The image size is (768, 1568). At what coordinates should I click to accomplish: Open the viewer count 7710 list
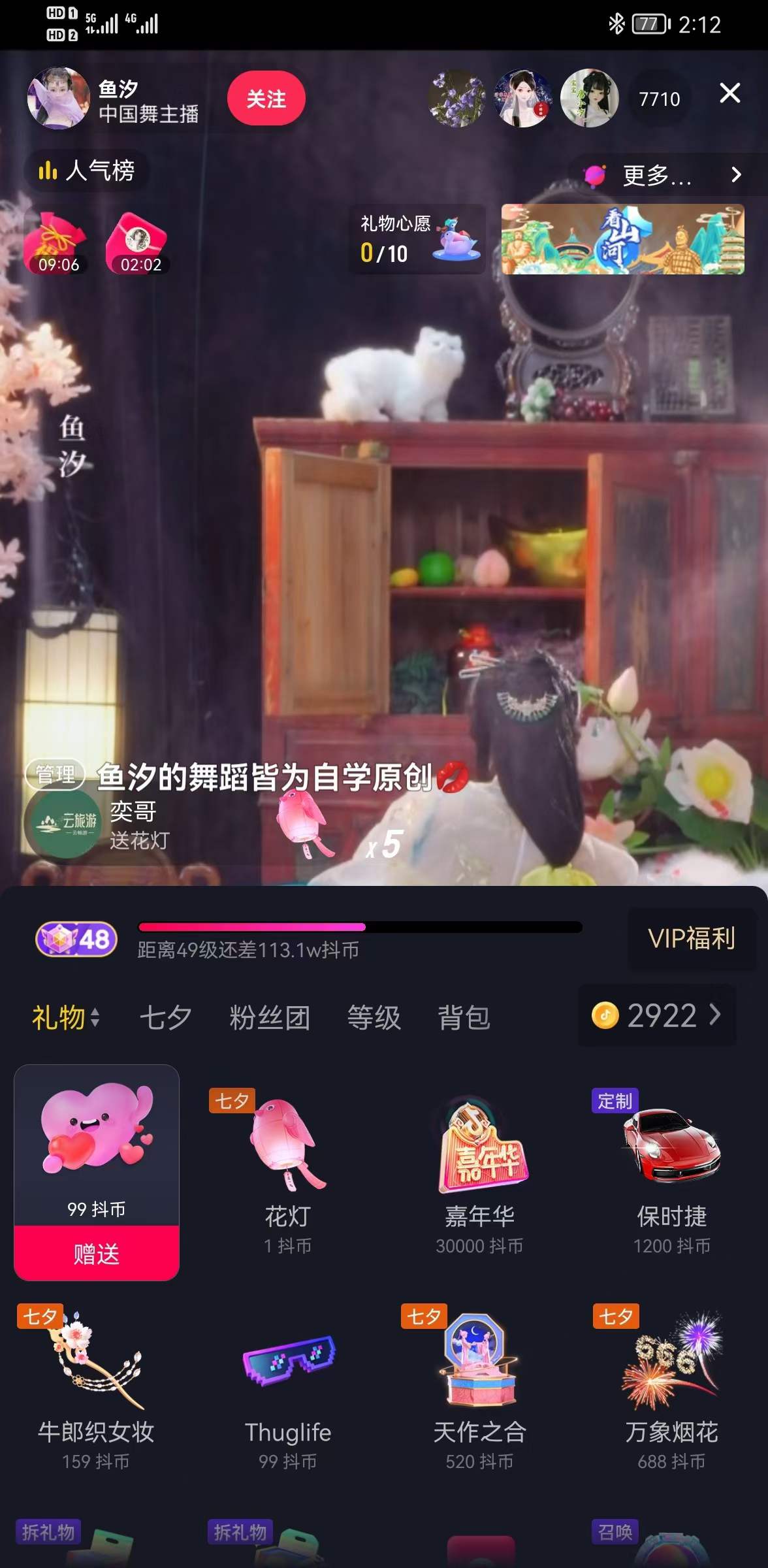point(659,99)
